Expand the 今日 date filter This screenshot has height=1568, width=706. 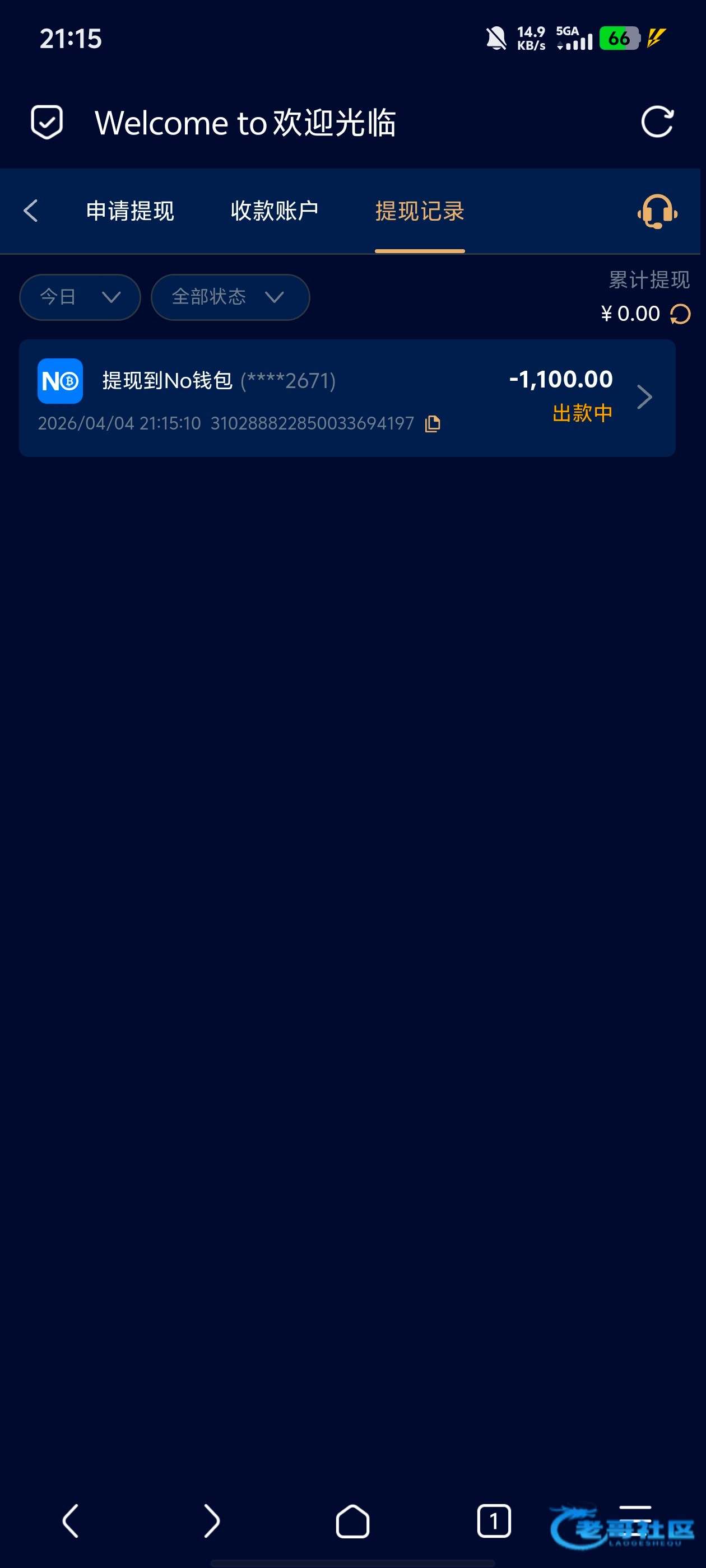click(x=80, y=297)
